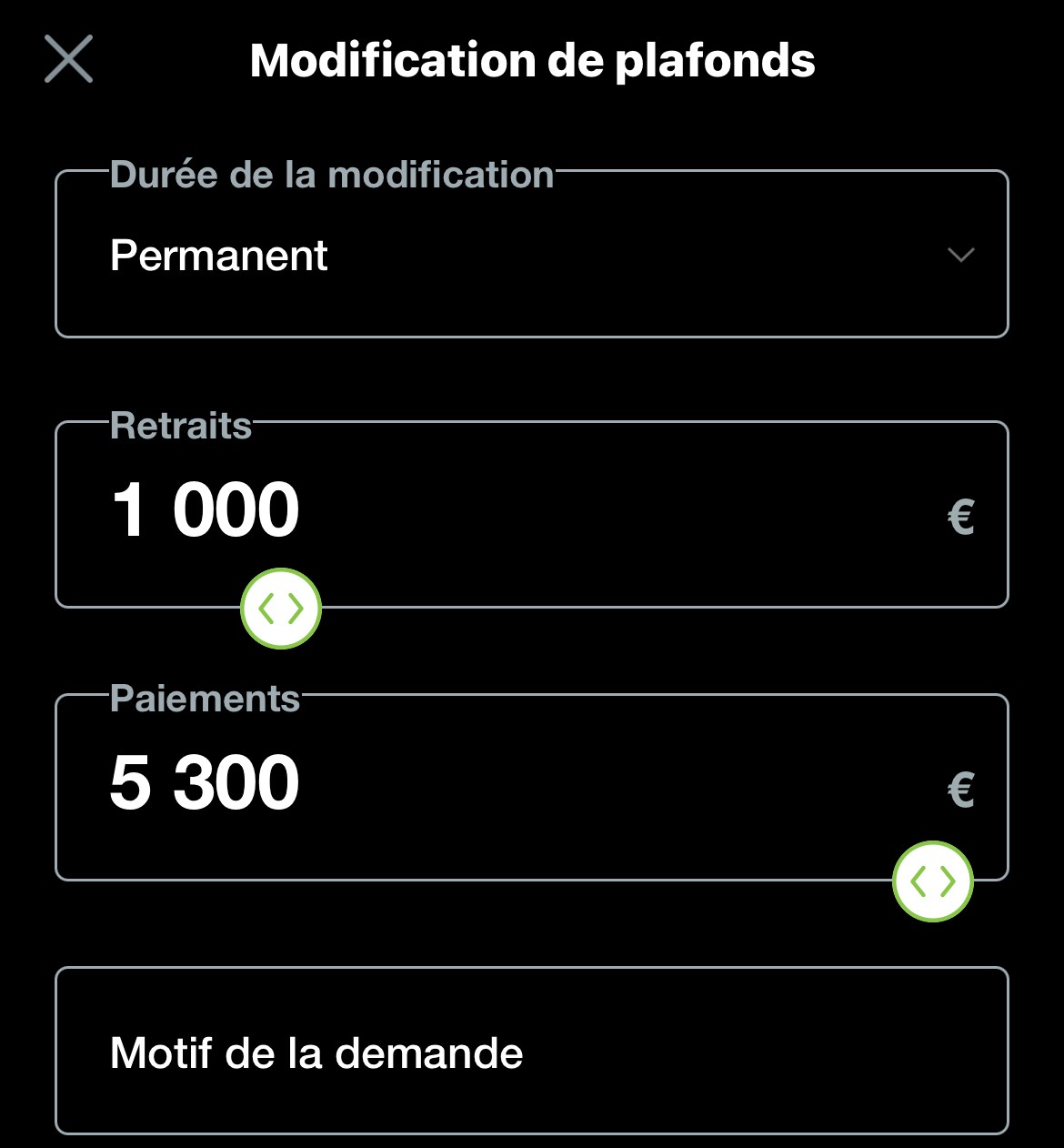The height and width of the screenshot is (1148, 1064).
Task: Tap the Retraits slider handle
Action: click(x=281, y=609)
